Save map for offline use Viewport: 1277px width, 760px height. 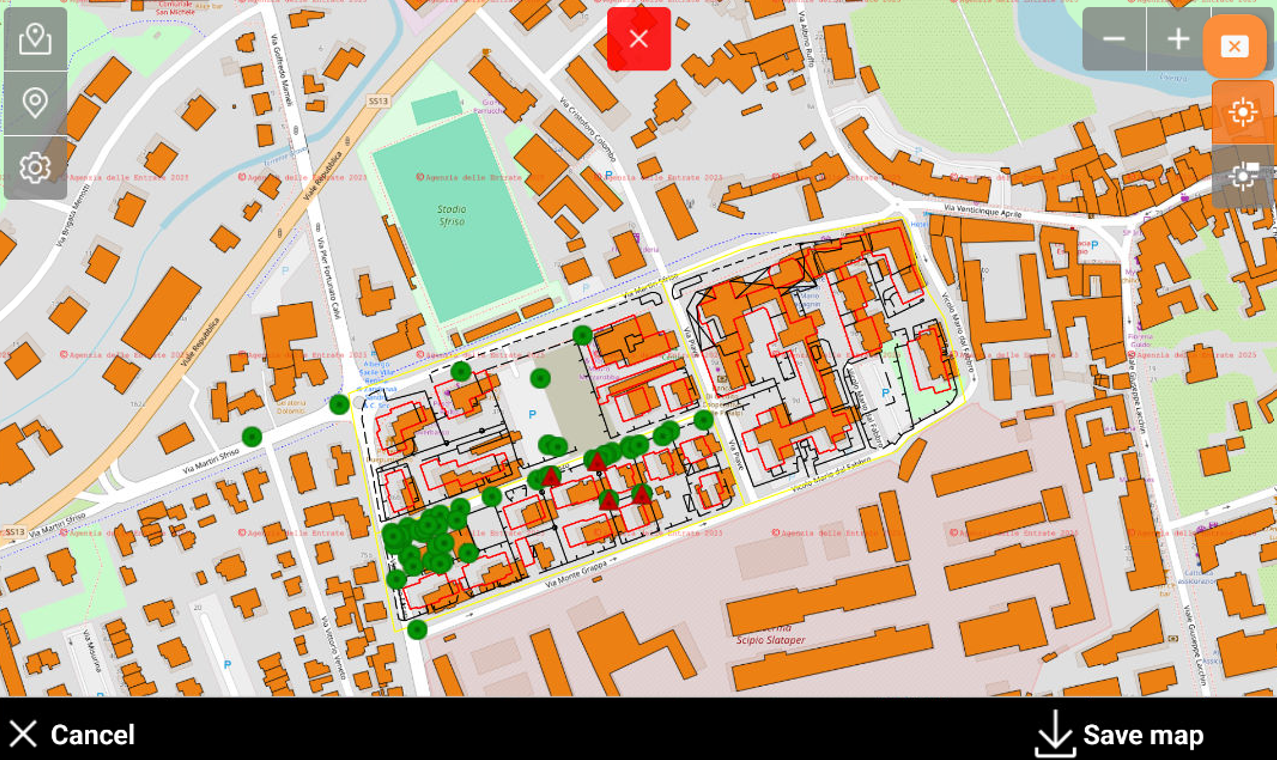click(x=1120, y=735)
